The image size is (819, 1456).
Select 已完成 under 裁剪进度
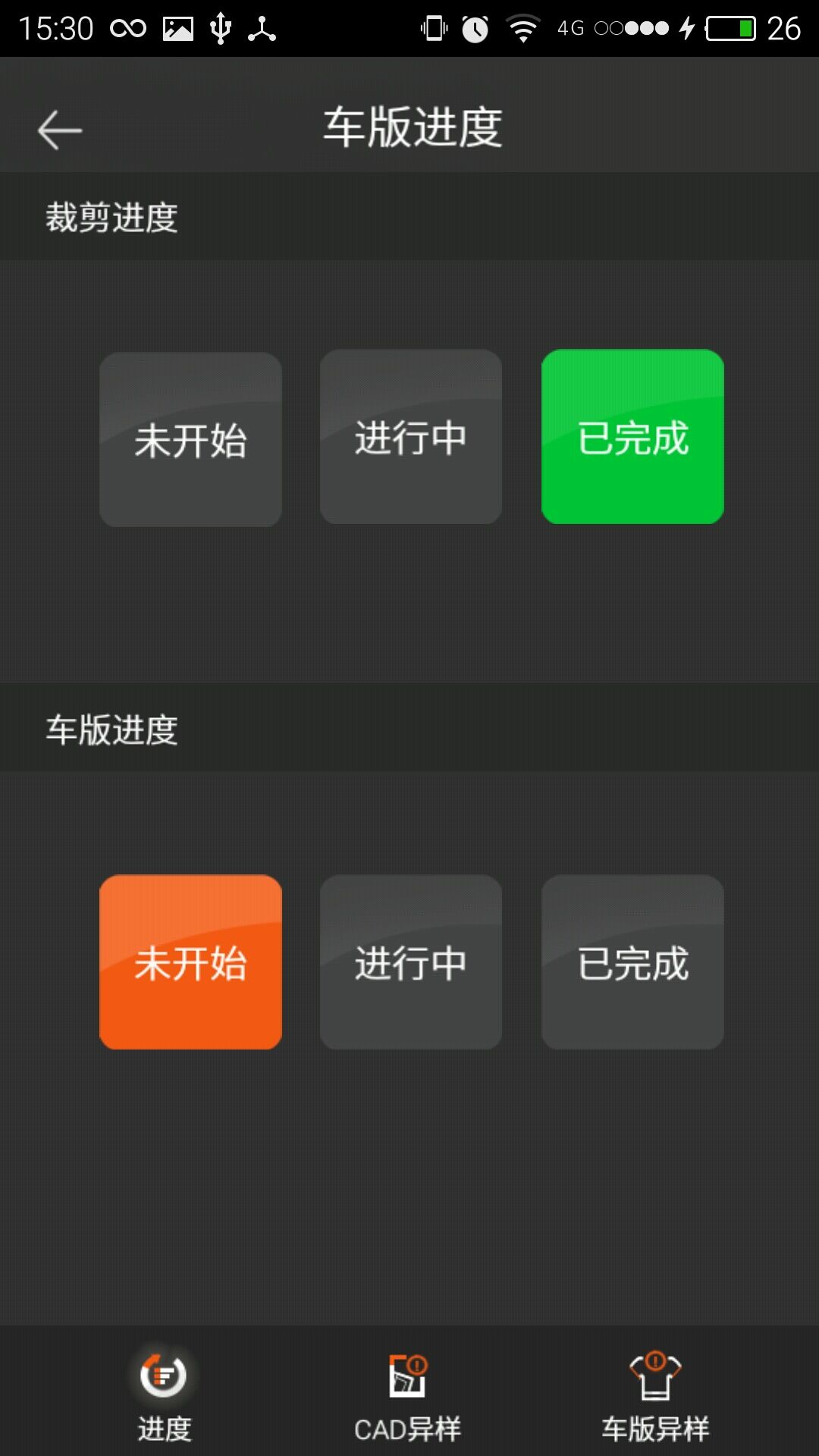(632, 437)
